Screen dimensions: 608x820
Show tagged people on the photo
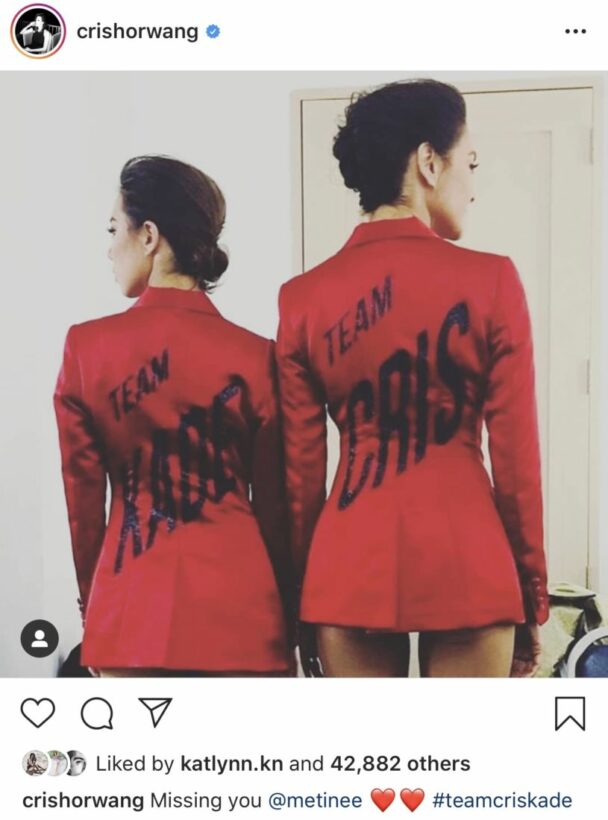pos(39,638)
